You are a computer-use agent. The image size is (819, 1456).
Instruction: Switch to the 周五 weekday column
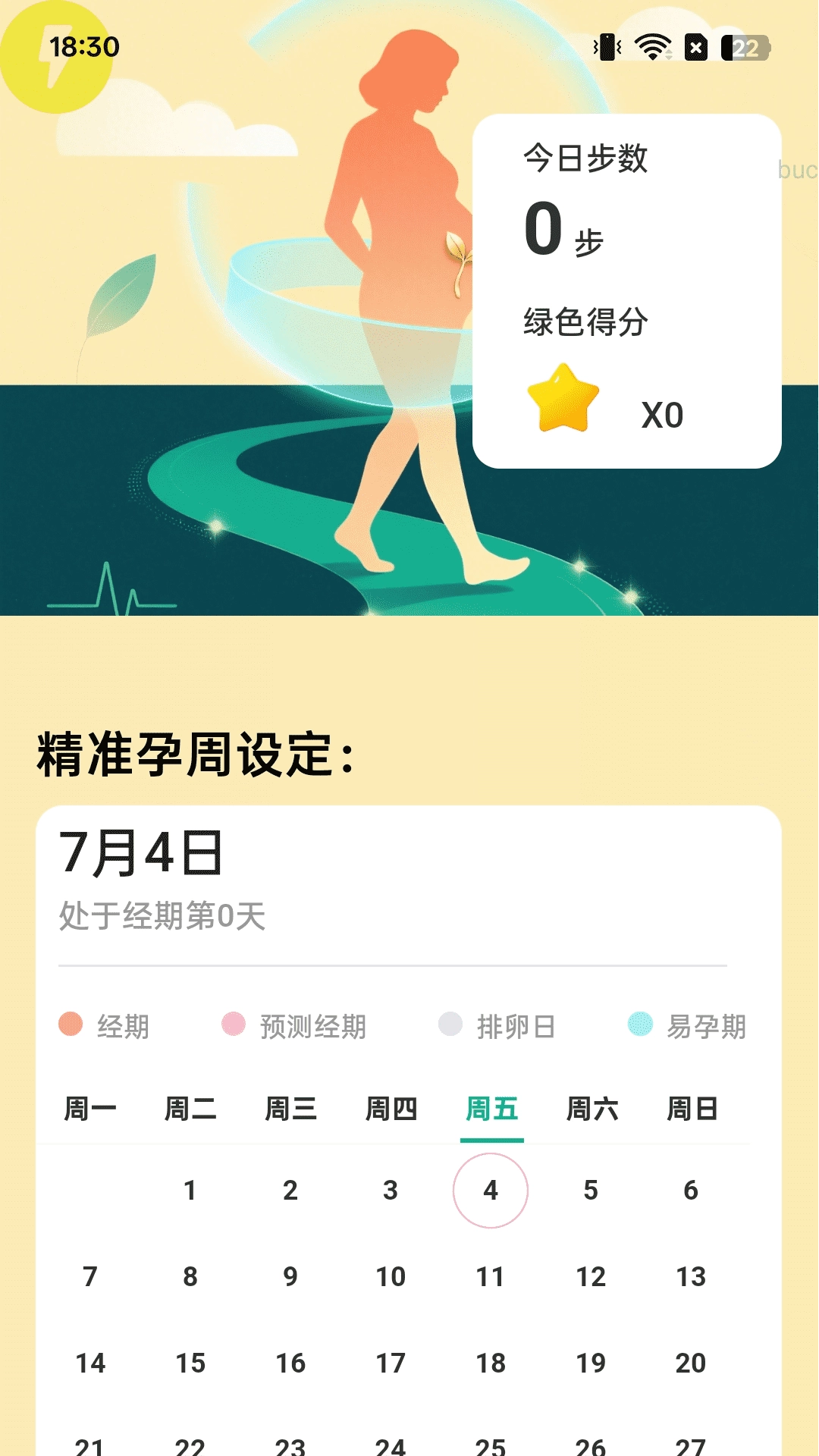491,1108
